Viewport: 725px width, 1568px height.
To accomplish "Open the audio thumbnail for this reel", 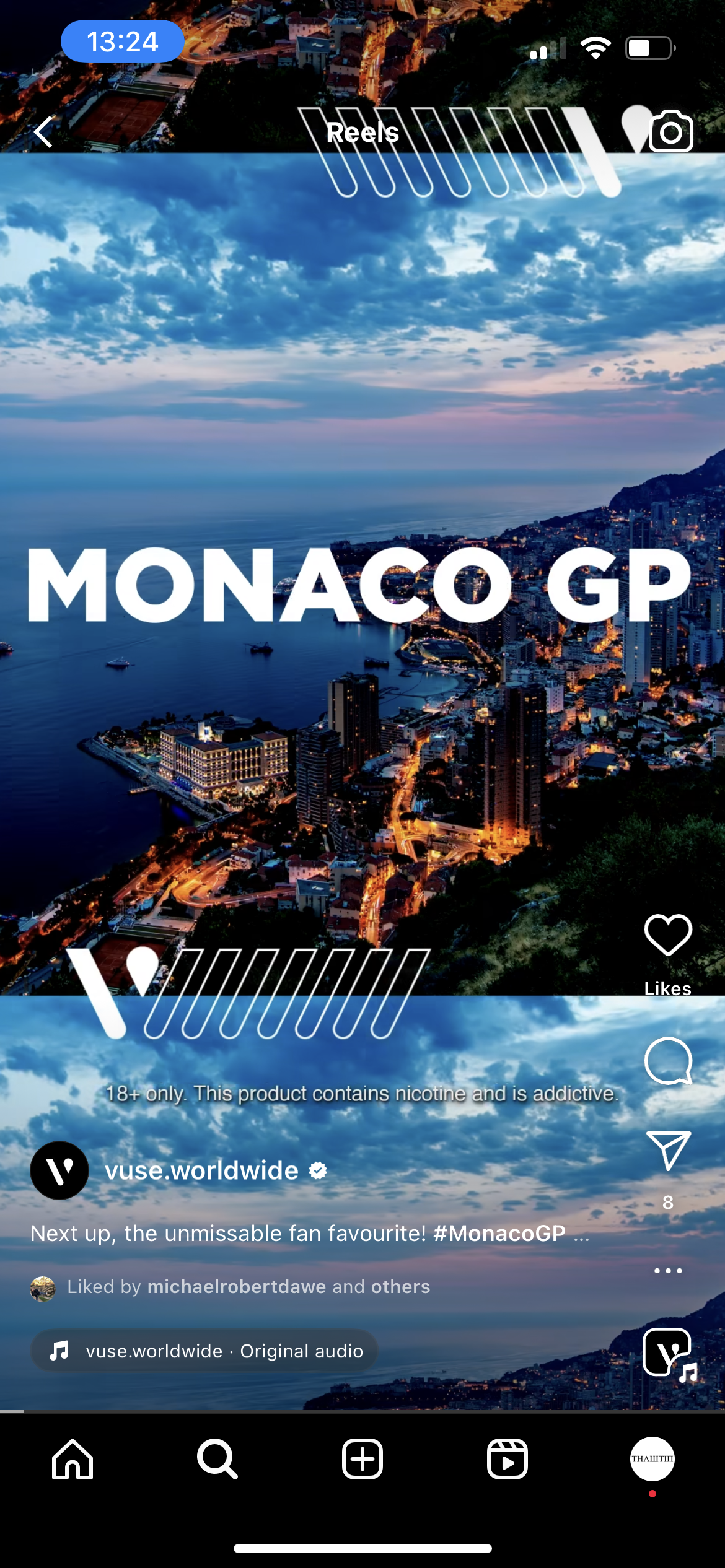I will coord(669,1354).
